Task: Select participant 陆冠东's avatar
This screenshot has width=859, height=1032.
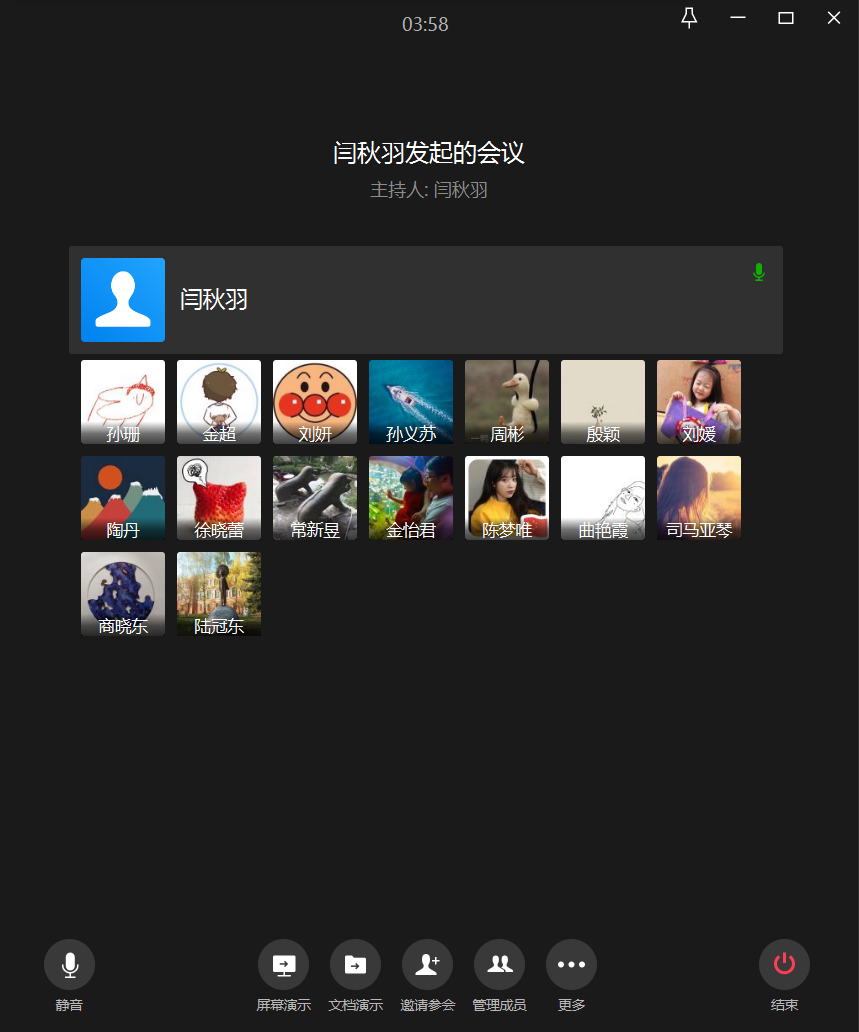Action: tap(219, 594)
